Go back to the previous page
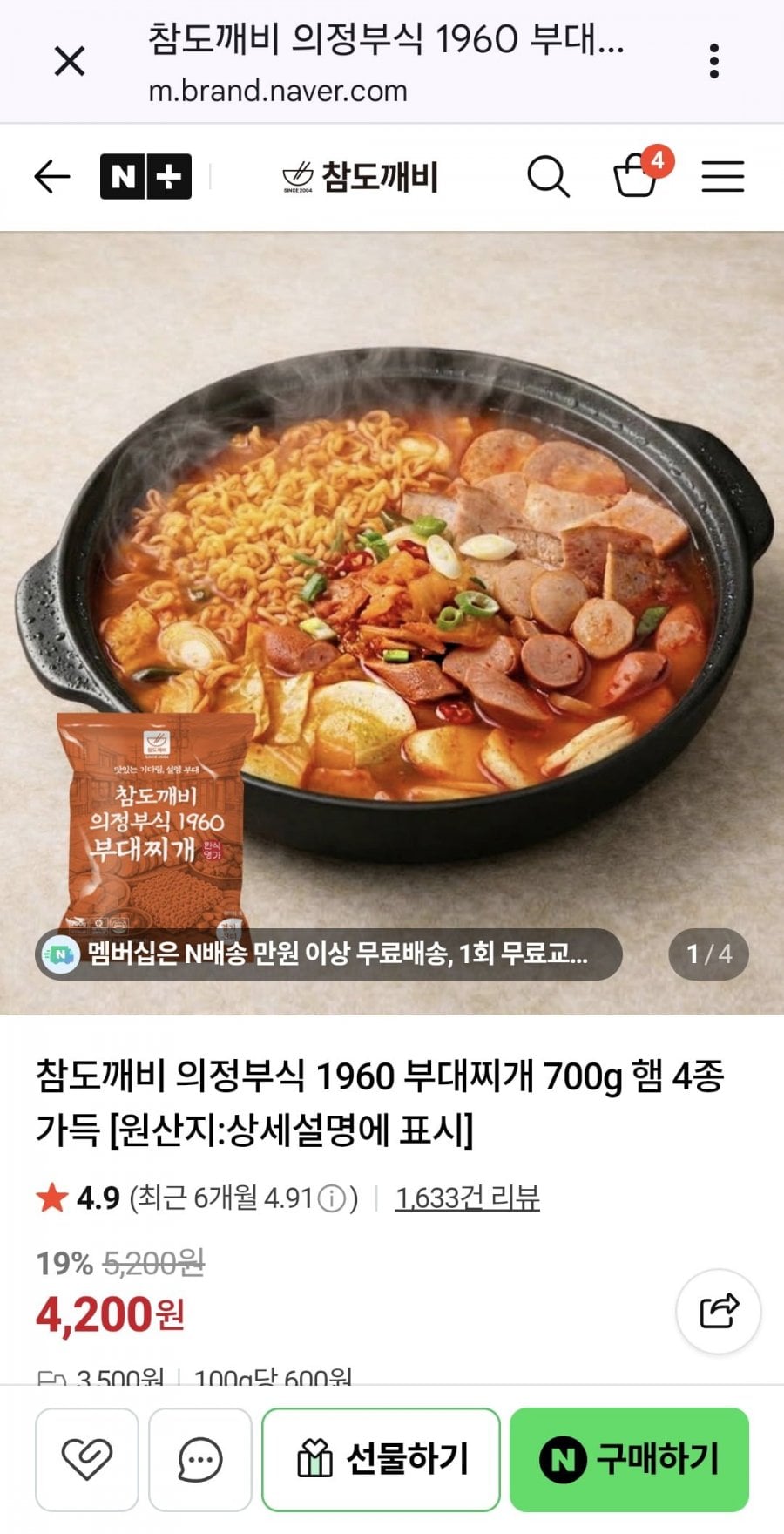 [52, 177]
